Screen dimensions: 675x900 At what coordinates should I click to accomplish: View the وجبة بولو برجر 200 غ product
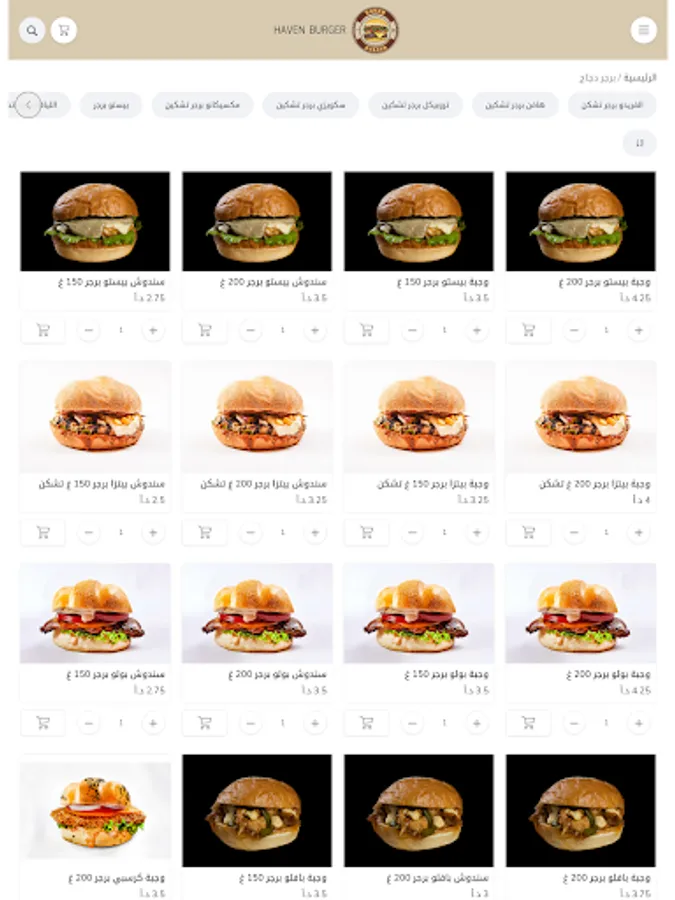coord(580,613)
